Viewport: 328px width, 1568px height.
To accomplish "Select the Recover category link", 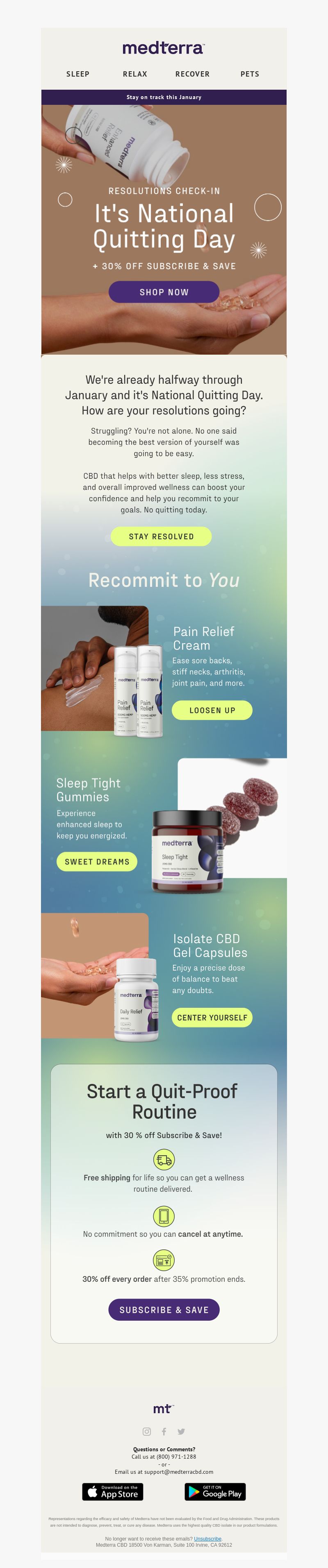I will tap(192, 74).
